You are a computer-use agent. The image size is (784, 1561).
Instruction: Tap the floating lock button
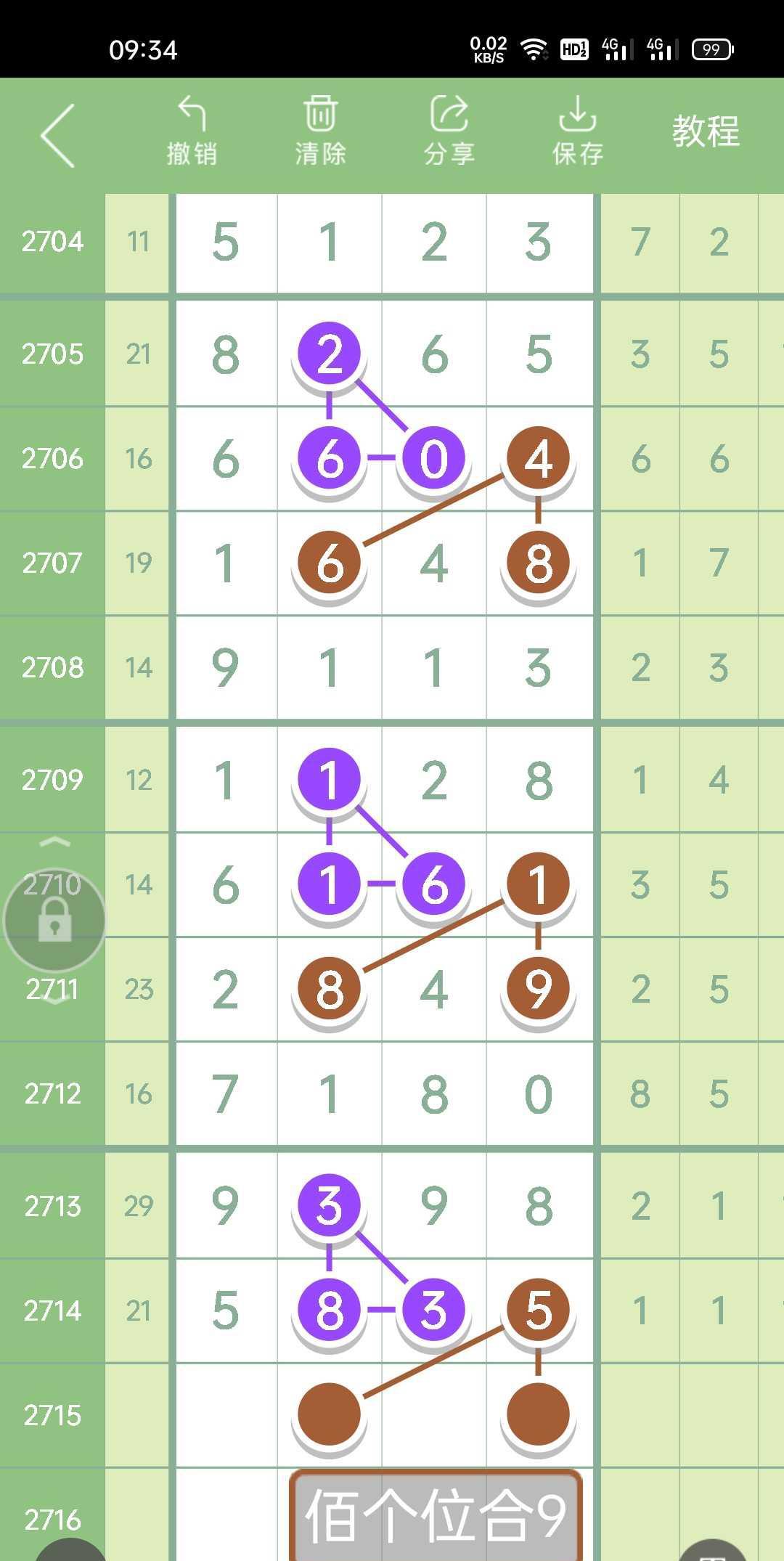point(54,921)
